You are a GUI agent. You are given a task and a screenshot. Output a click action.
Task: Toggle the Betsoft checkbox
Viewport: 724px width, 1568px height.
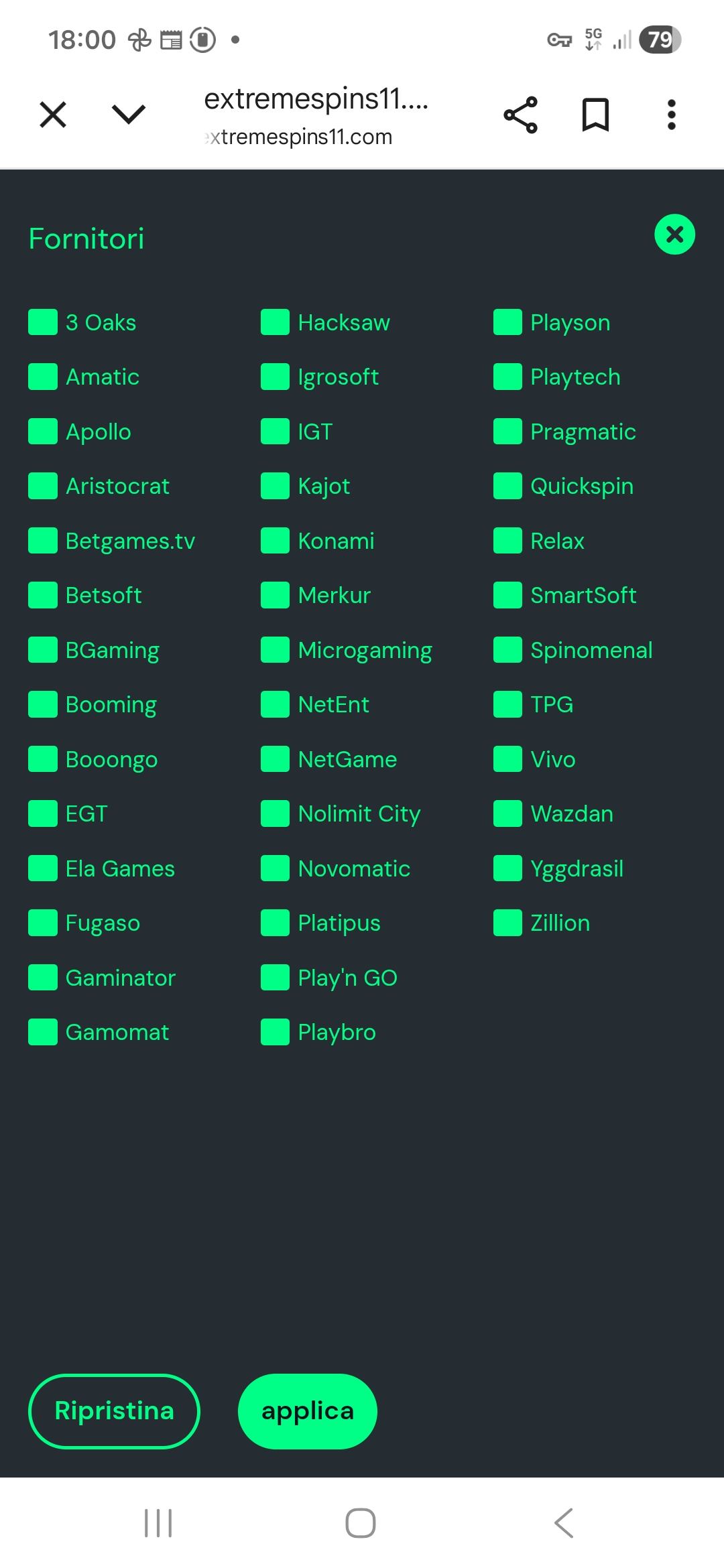pos(43,595)
